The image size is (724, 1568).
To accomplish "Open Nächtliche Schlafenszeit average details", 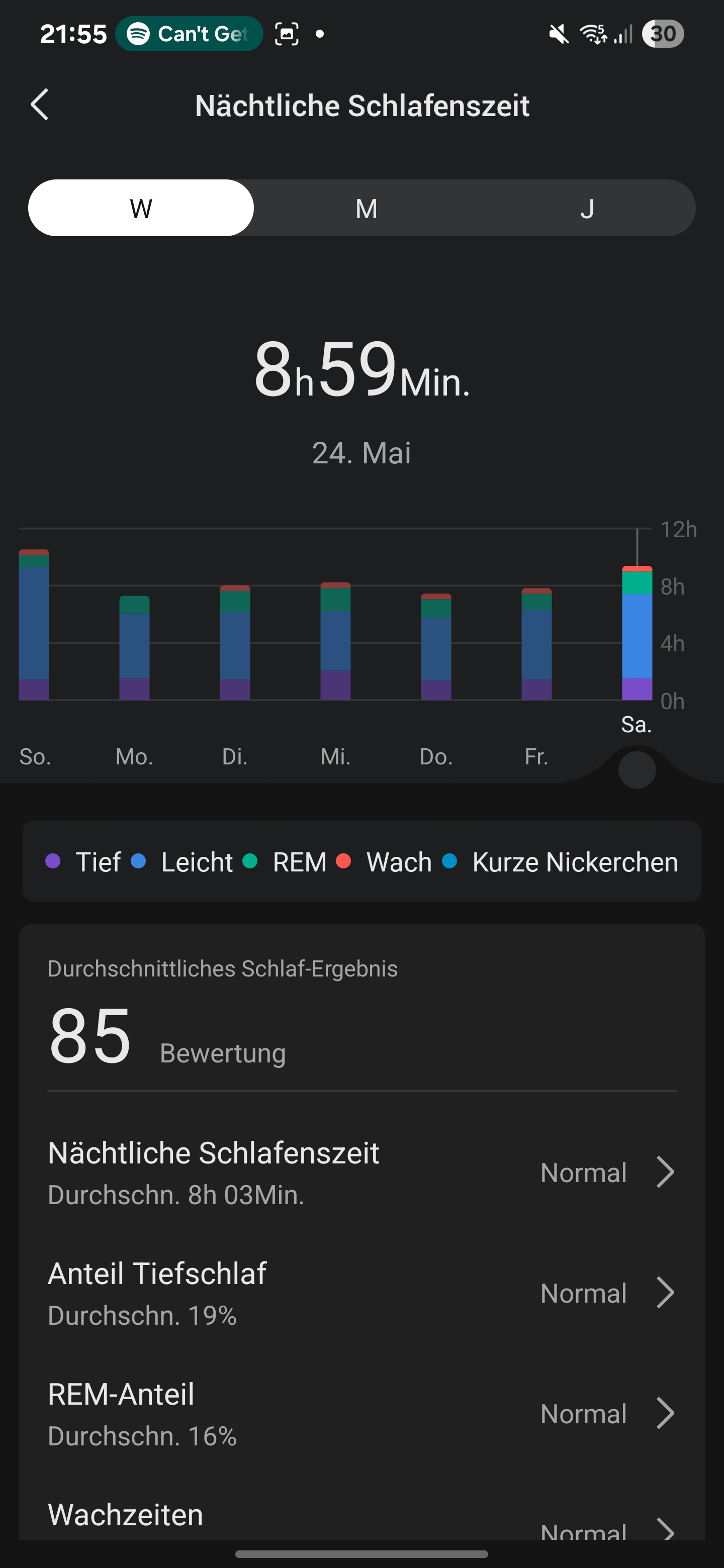I will point(361,1172).
